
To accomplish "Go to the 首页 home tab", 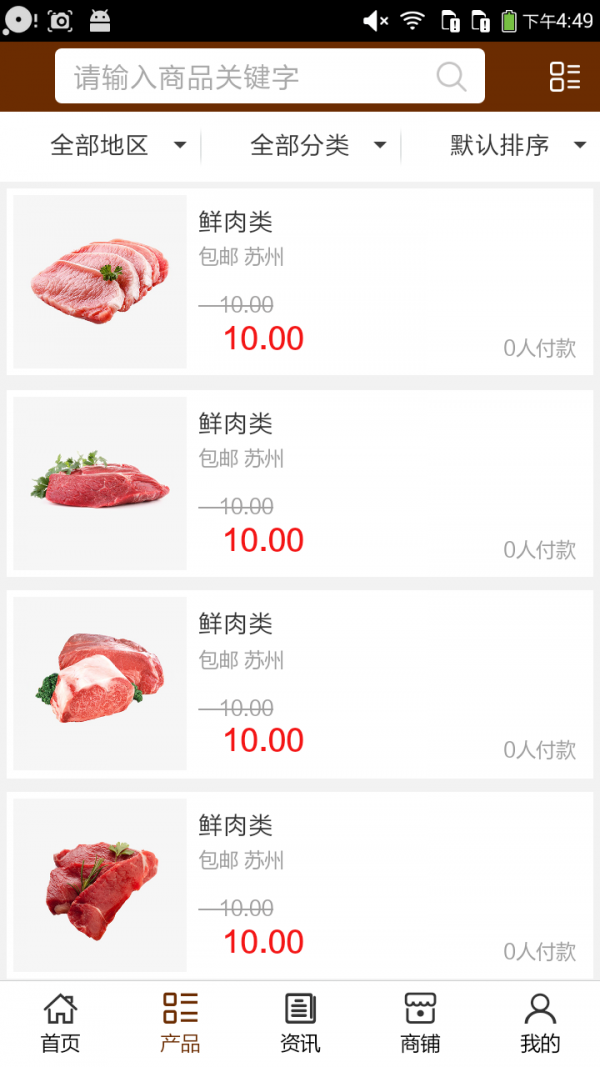I will (60, 1023).
